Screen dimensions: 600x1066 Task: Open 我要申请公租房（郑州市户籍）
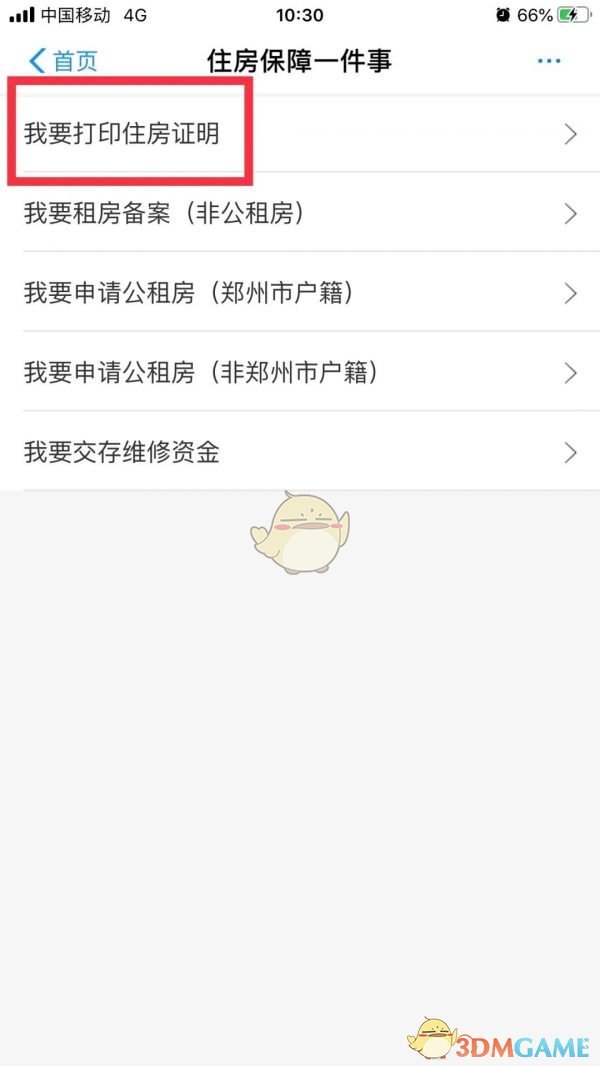pyautogui.click(x=189, y=293)
